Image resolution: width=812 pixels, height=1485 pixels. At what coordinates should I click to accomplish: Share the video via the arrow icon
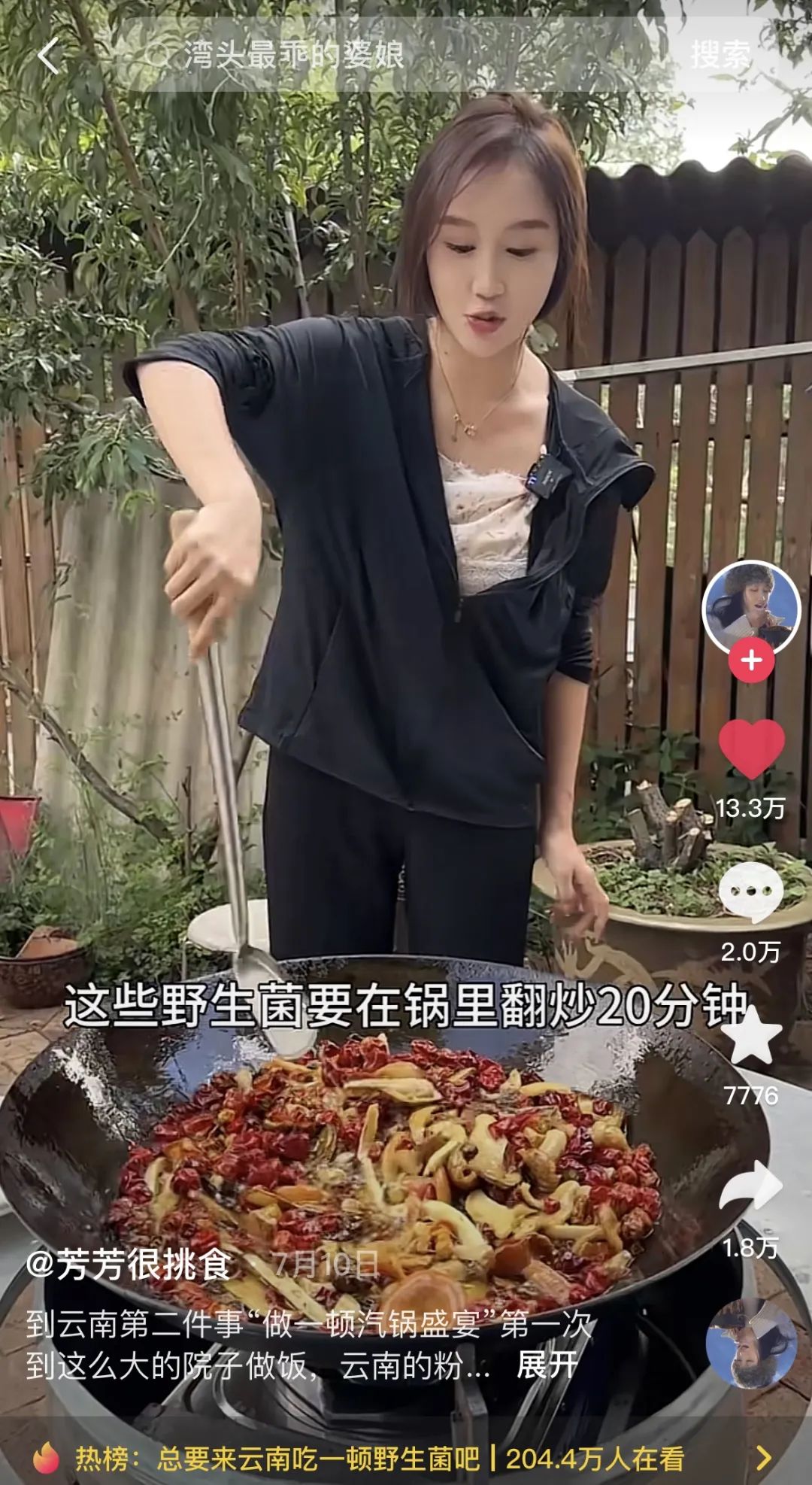tap(751, 1186)
